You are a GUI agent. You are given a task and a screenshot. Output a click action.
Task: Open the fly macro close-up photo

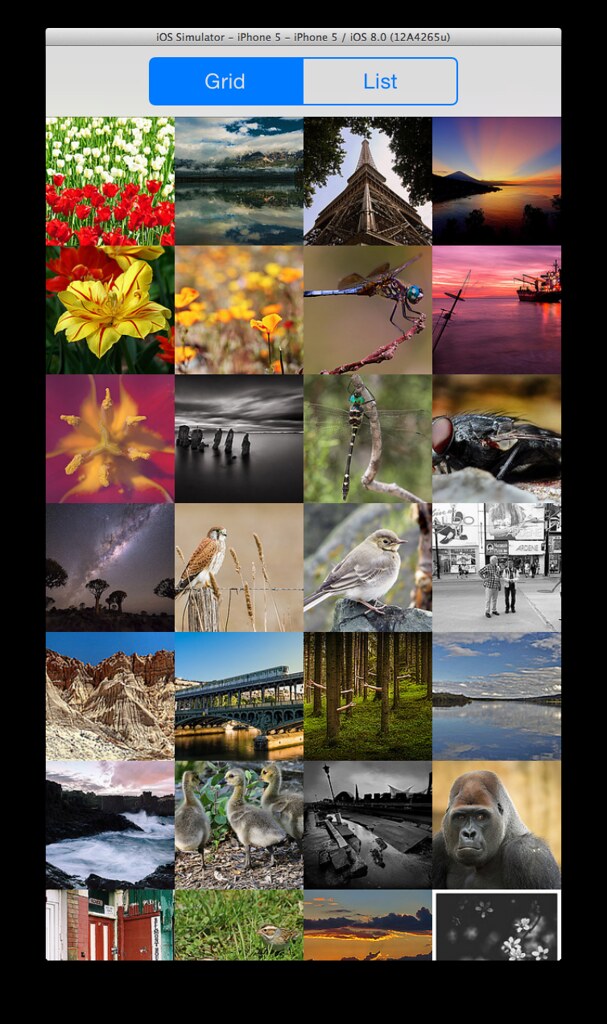(x=497, y=439)
